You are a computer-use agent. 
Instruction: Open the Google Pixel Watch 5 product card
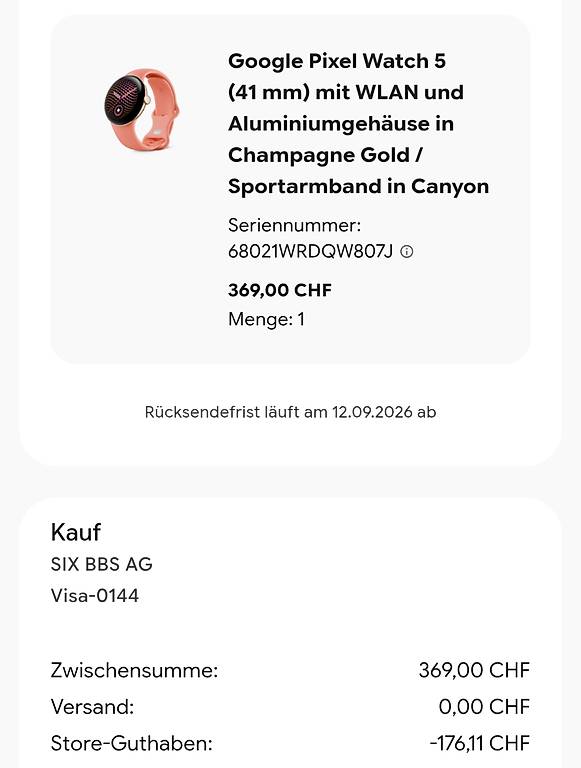[x=290, y=190]
